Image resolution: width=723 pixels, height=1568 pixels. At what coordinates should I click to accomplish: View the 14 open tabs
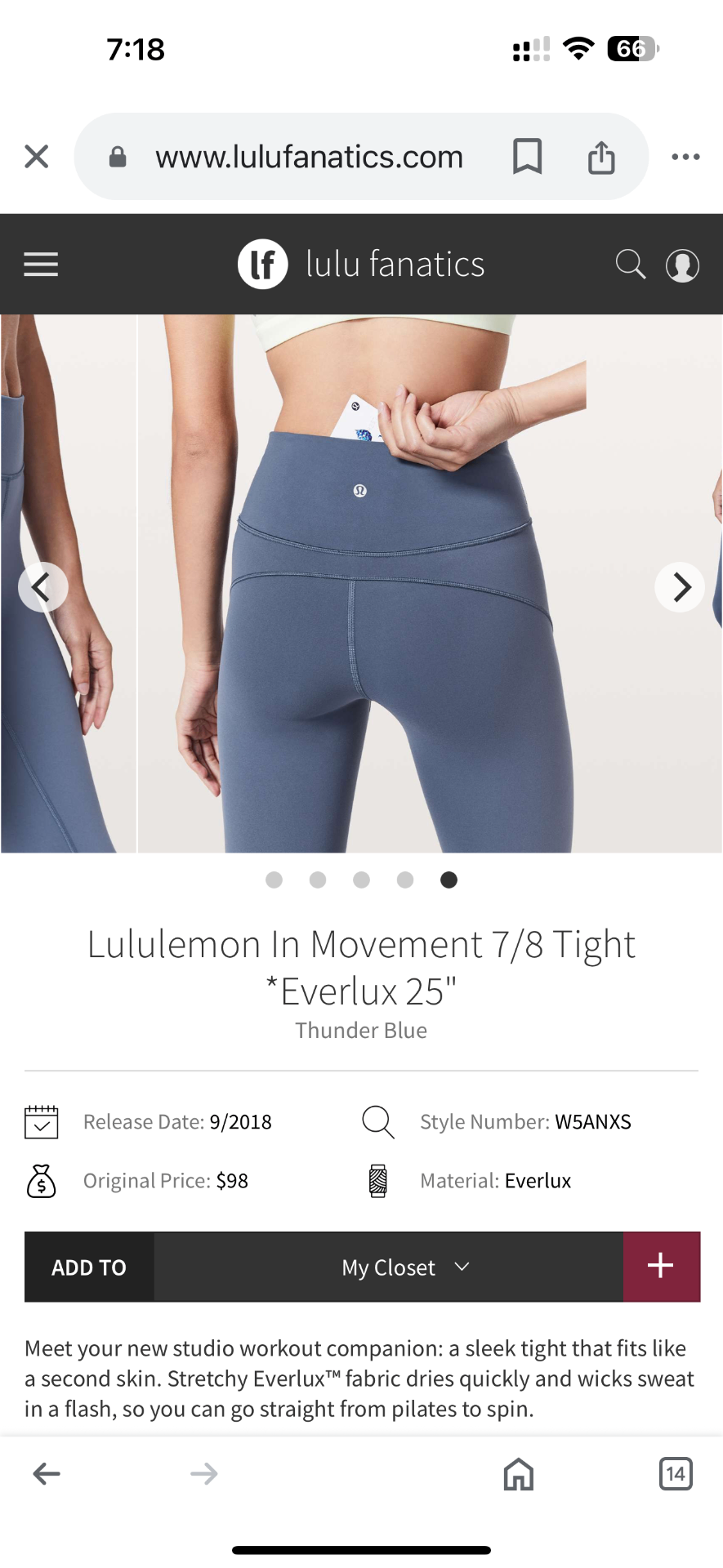(675, 1473)
